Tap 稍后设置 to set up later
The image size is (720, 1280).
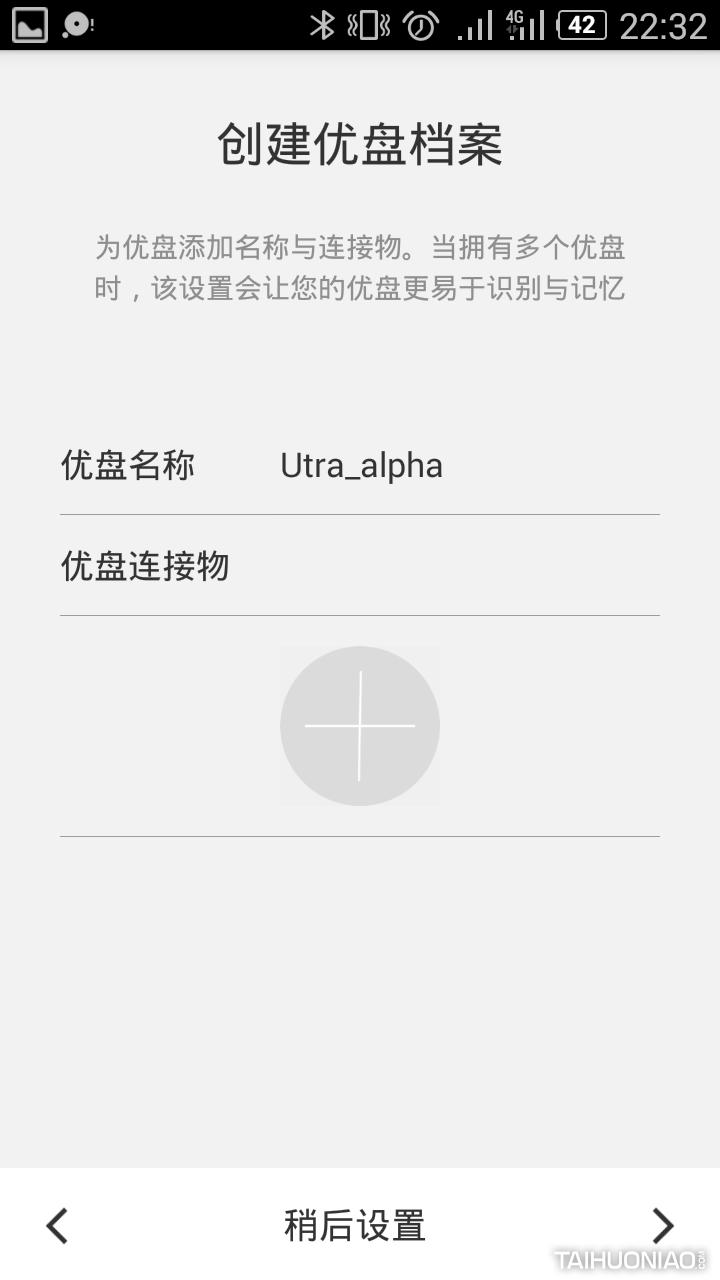click(x=357, y=1225)
